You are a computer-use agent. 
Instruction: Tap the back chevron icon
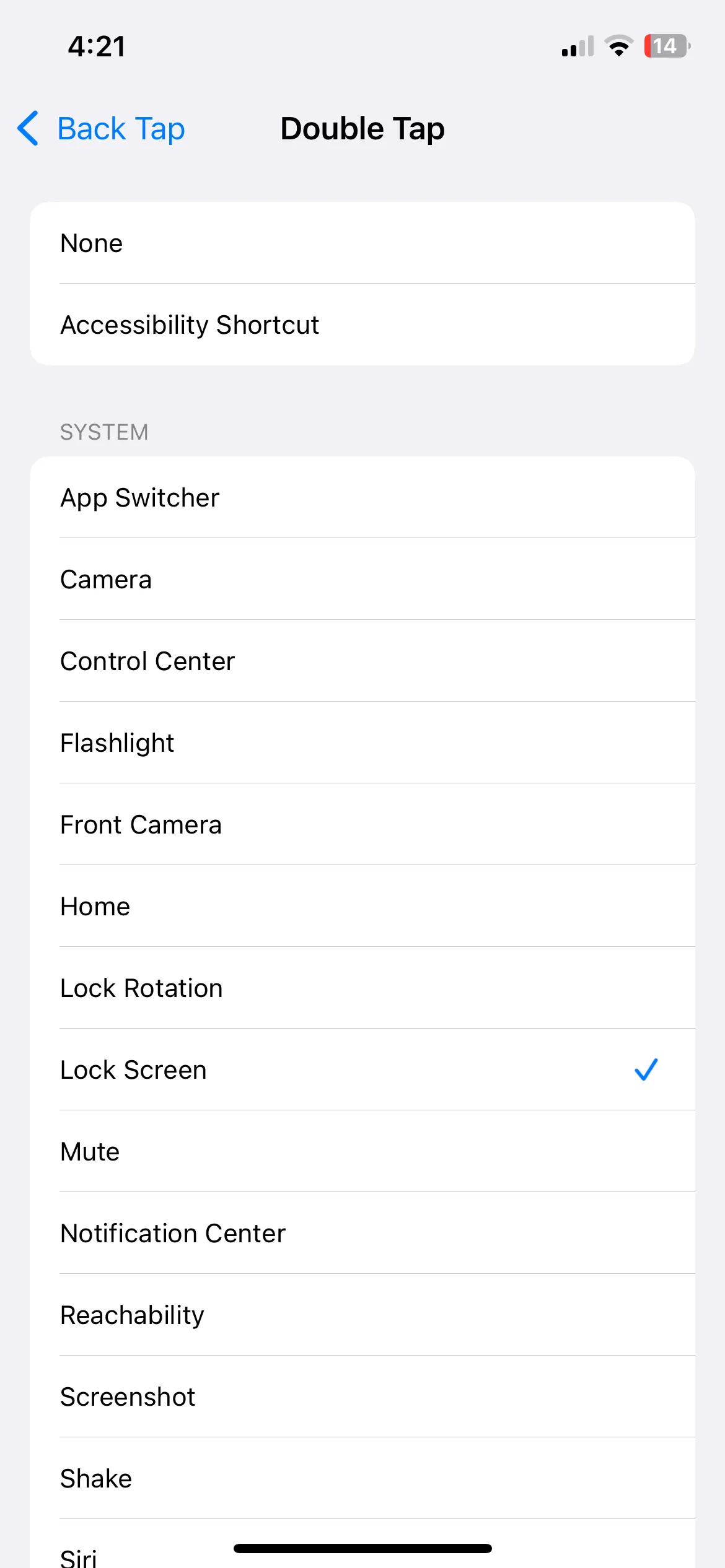tap(27, 128)
